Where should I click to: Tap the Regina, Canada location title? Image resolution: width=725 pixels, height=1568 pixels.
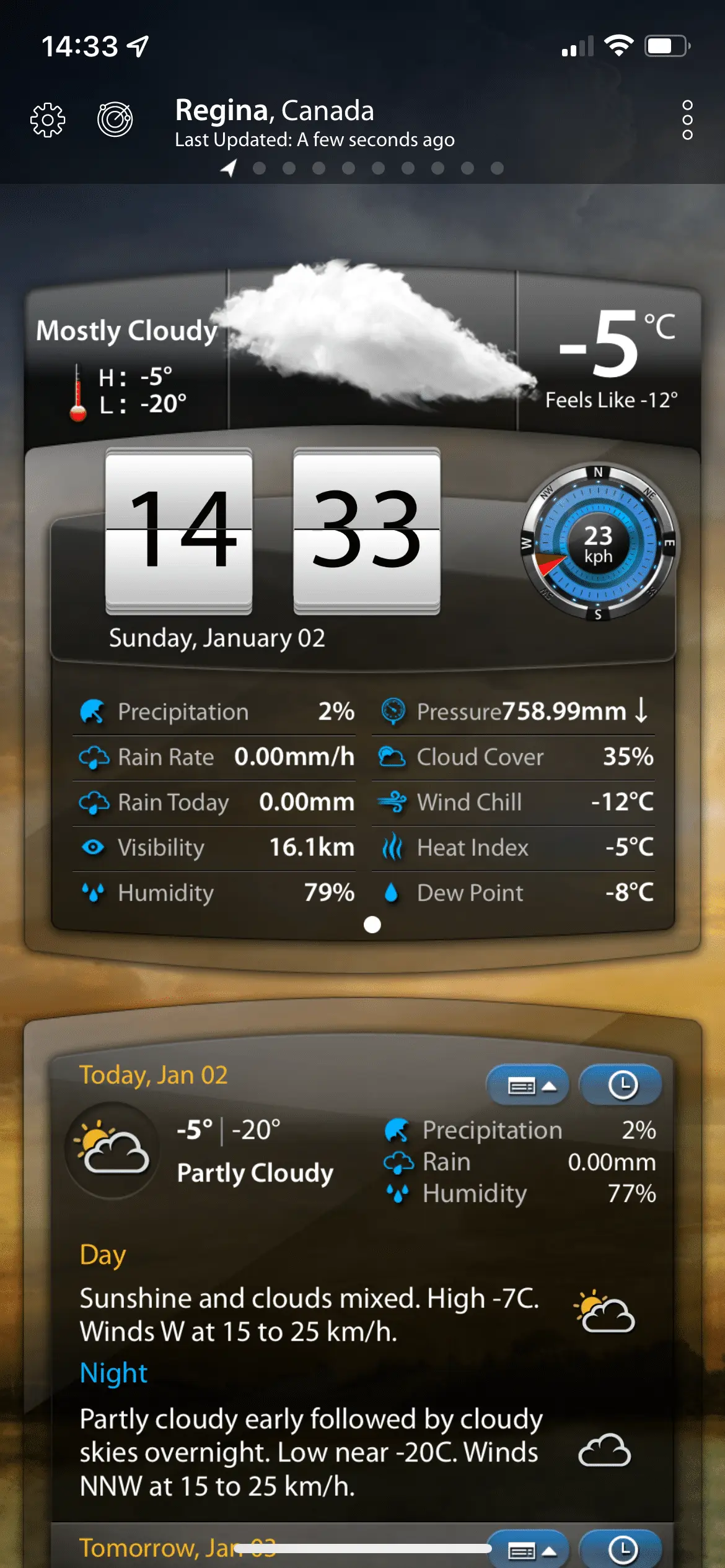275,111
